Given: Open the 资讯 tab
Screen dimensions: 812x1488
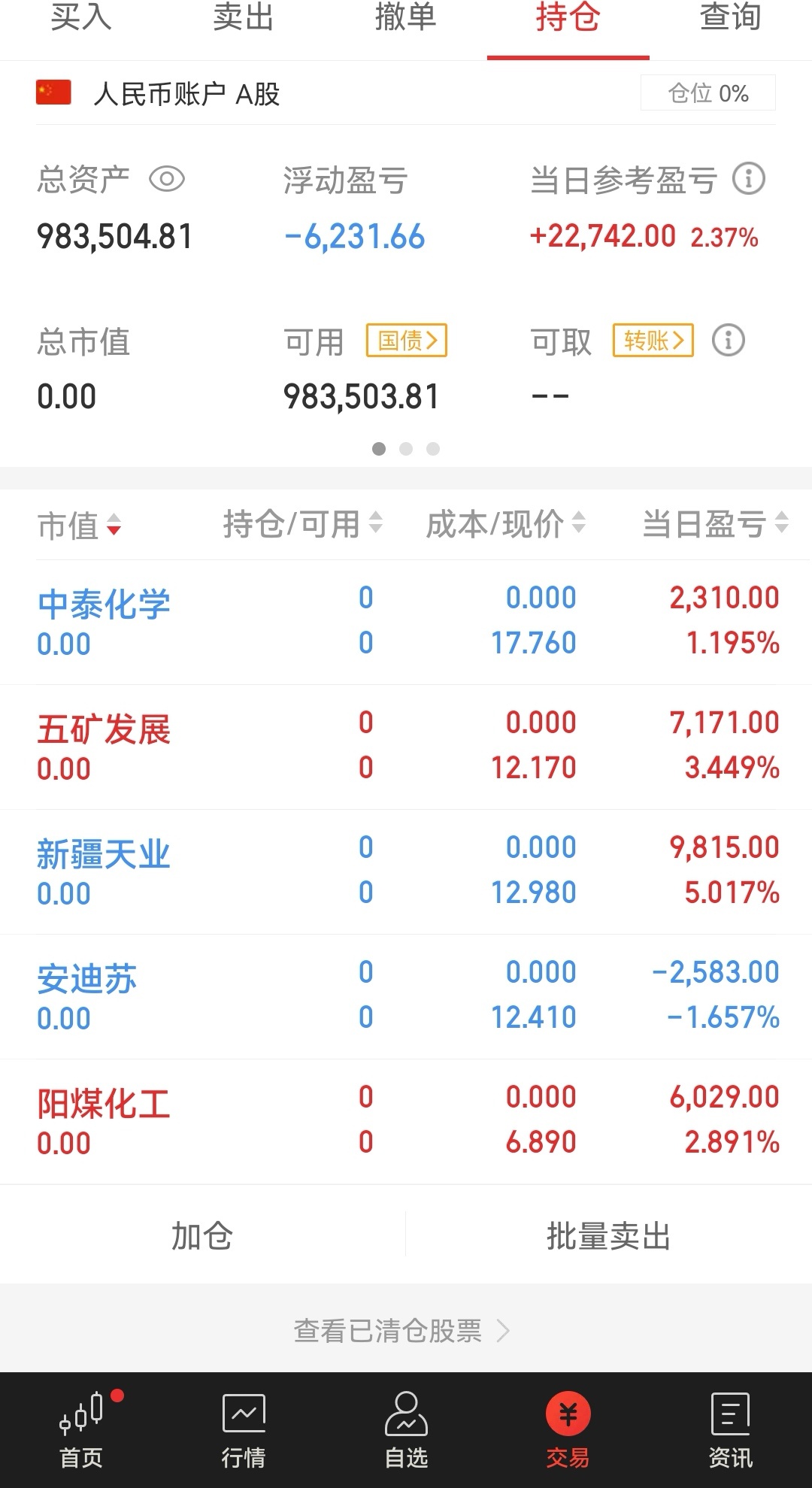Looking at the screenshot, I should tap(731, 1429).
